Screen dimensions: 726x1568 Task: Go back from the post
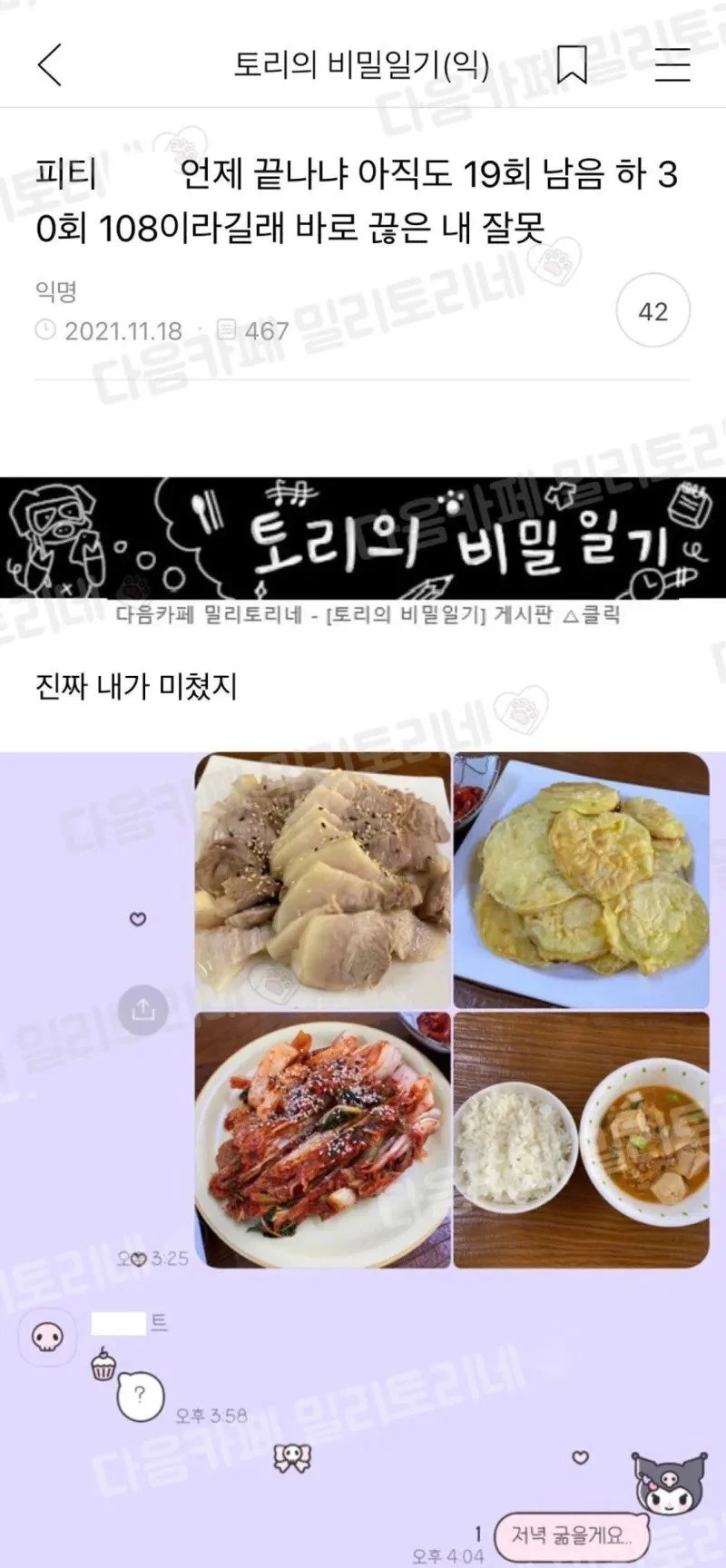point(50,65)
